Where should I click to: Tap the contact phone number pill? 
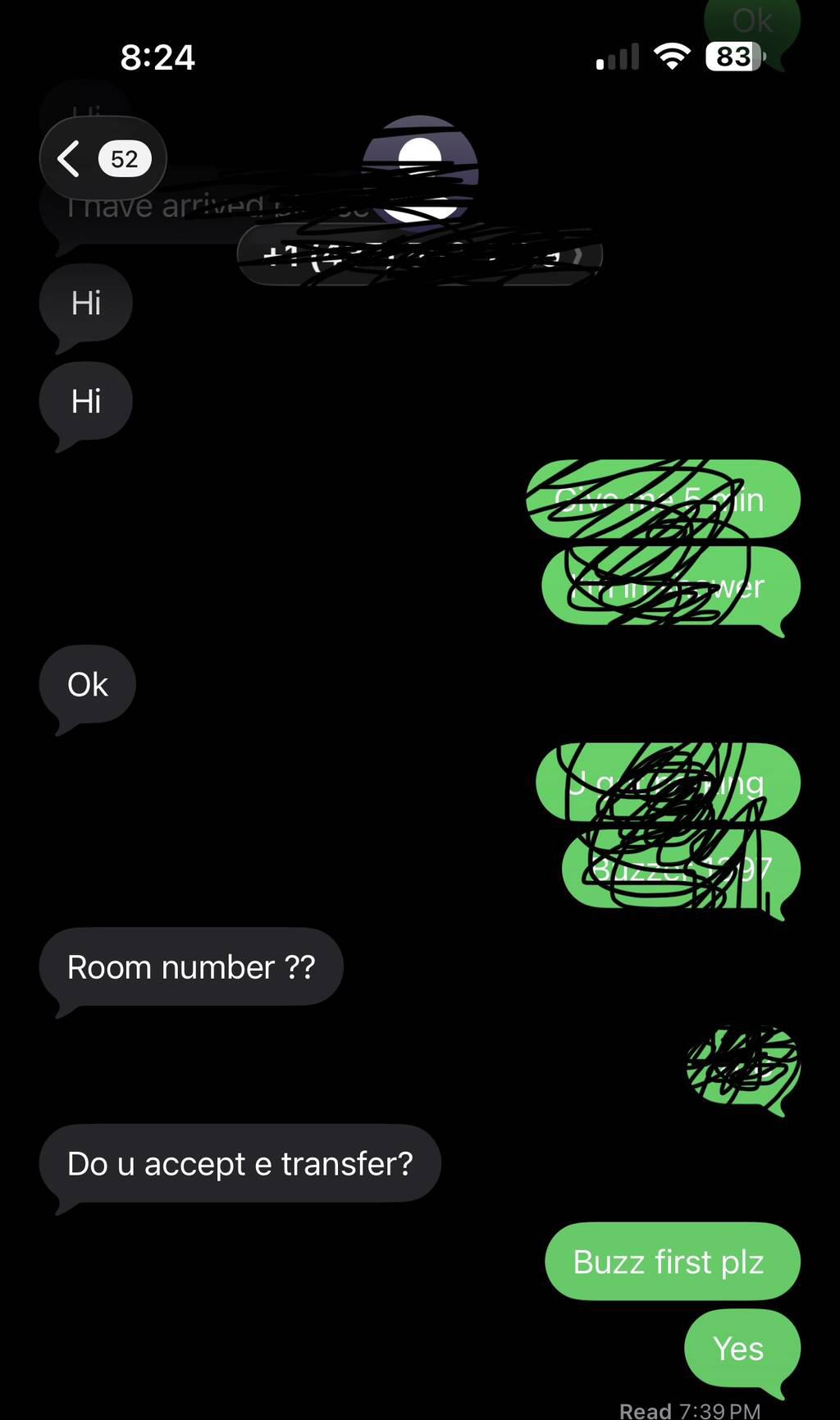[x=420, y=257]
